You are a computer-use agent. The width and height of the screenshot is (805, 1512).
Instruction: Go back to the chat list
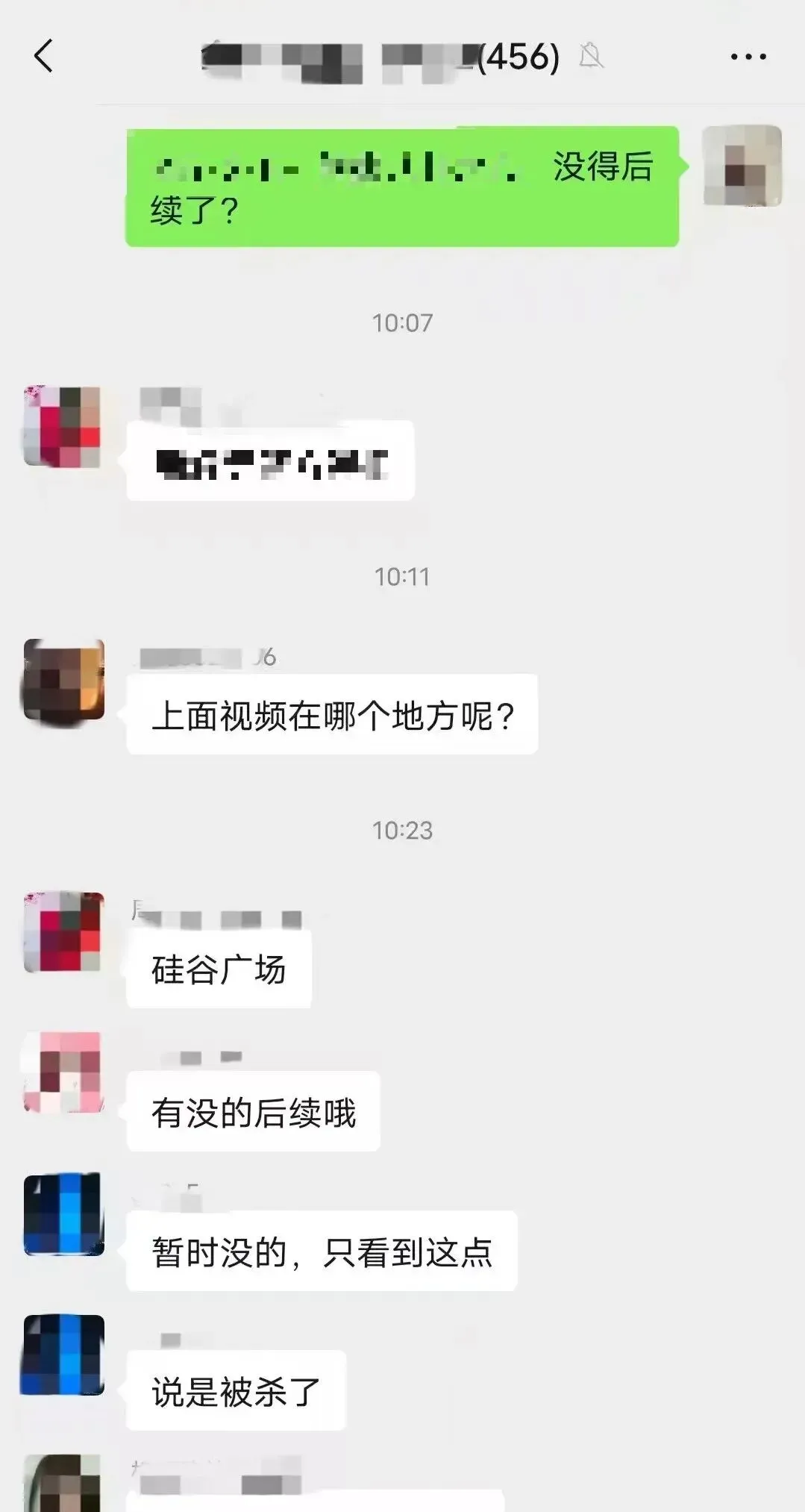tap(44, 56)
